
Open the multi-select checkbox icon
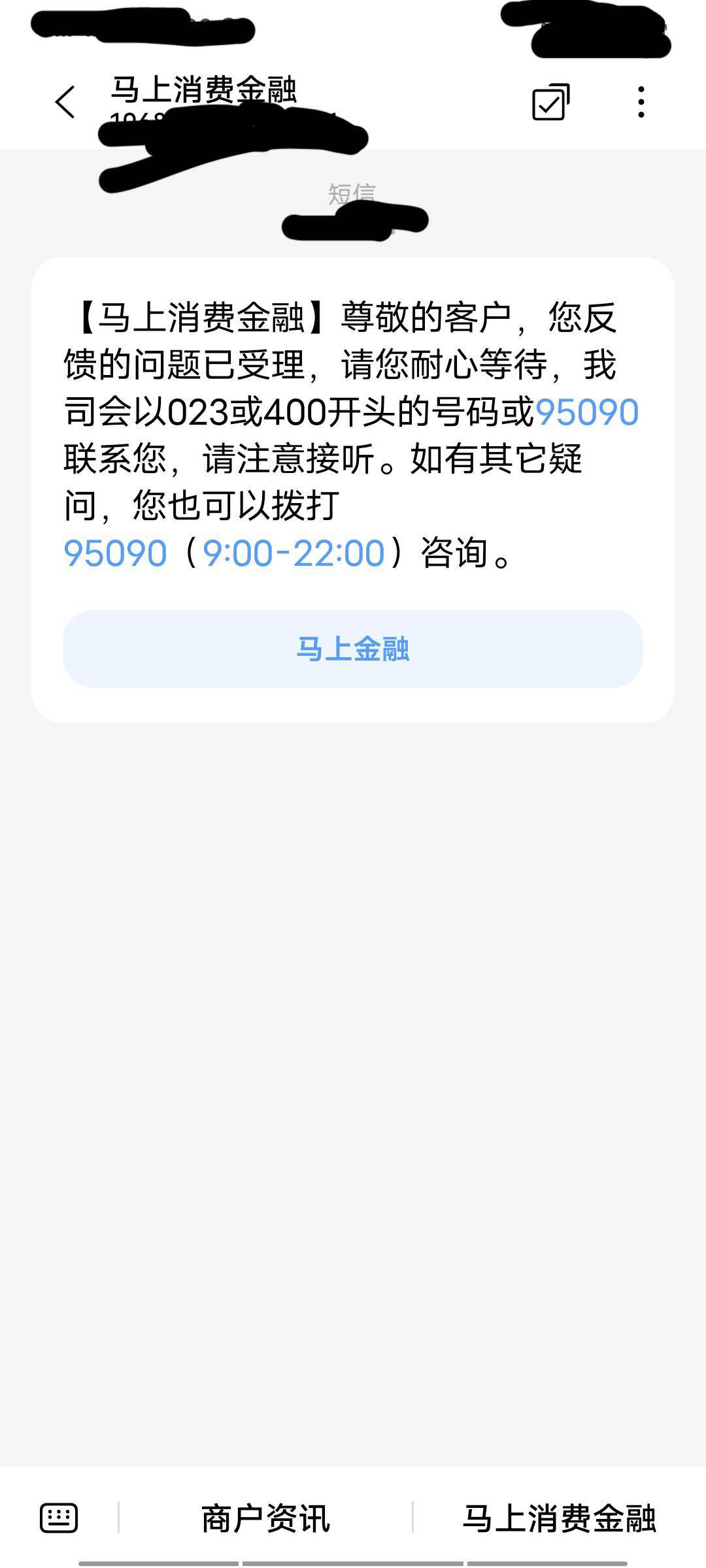(550, 102)
